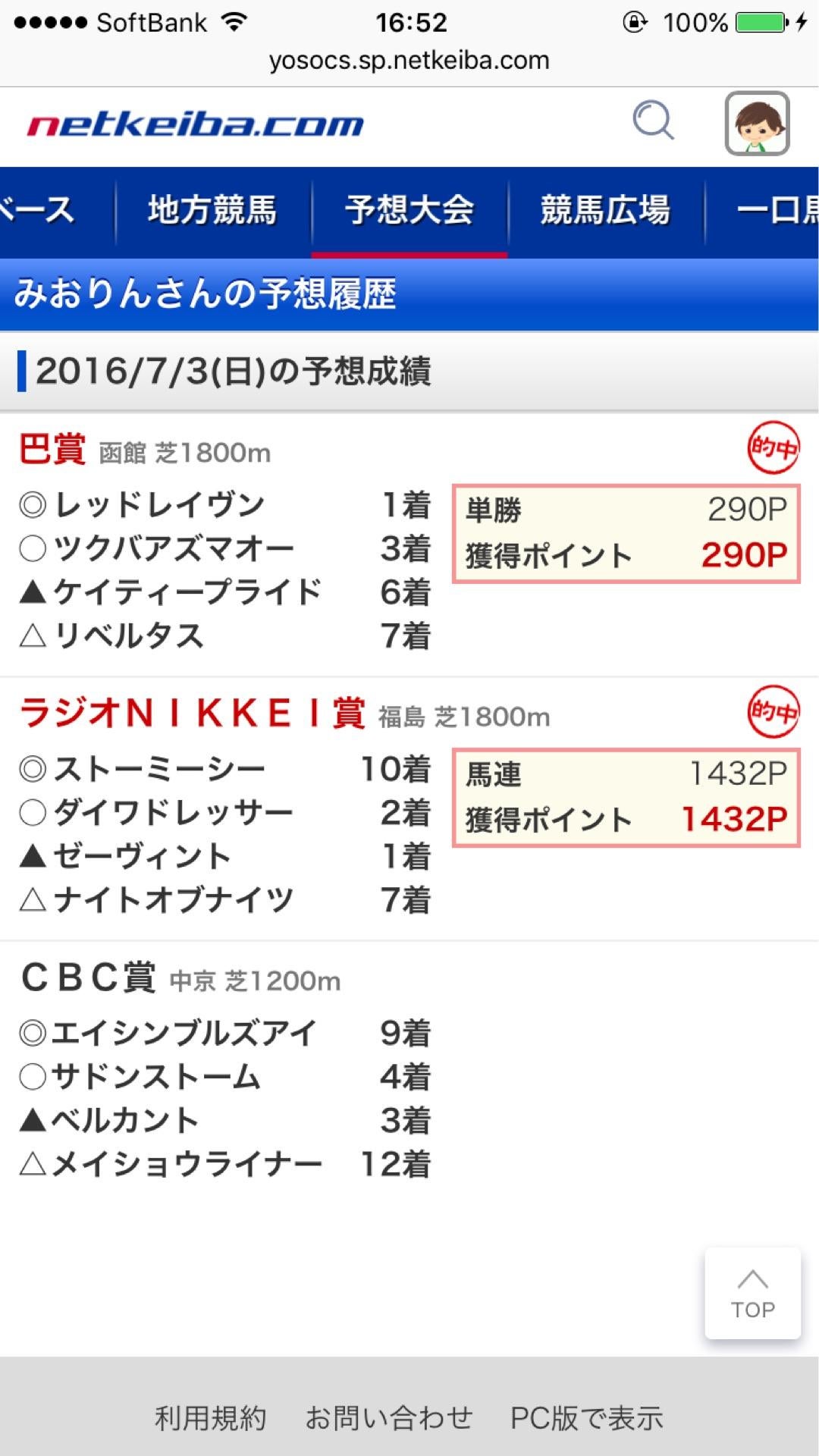This screenshot has height=1456, width=819.
Task: Select the 予想大会 tab
Action: [x=409, y=210]
